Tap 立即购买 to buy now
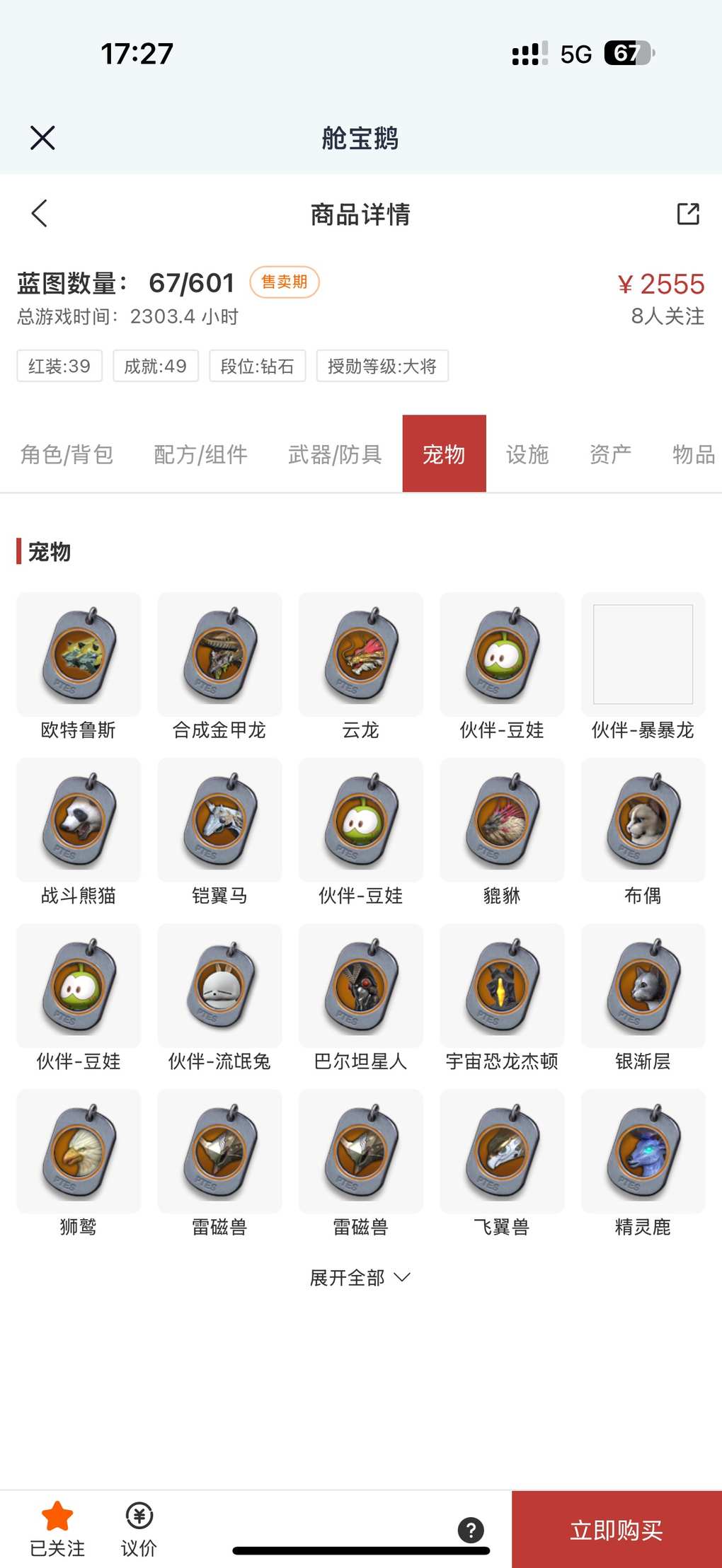The height and width of the screenshot is (1568, 722). click(x=616, y=1530)
